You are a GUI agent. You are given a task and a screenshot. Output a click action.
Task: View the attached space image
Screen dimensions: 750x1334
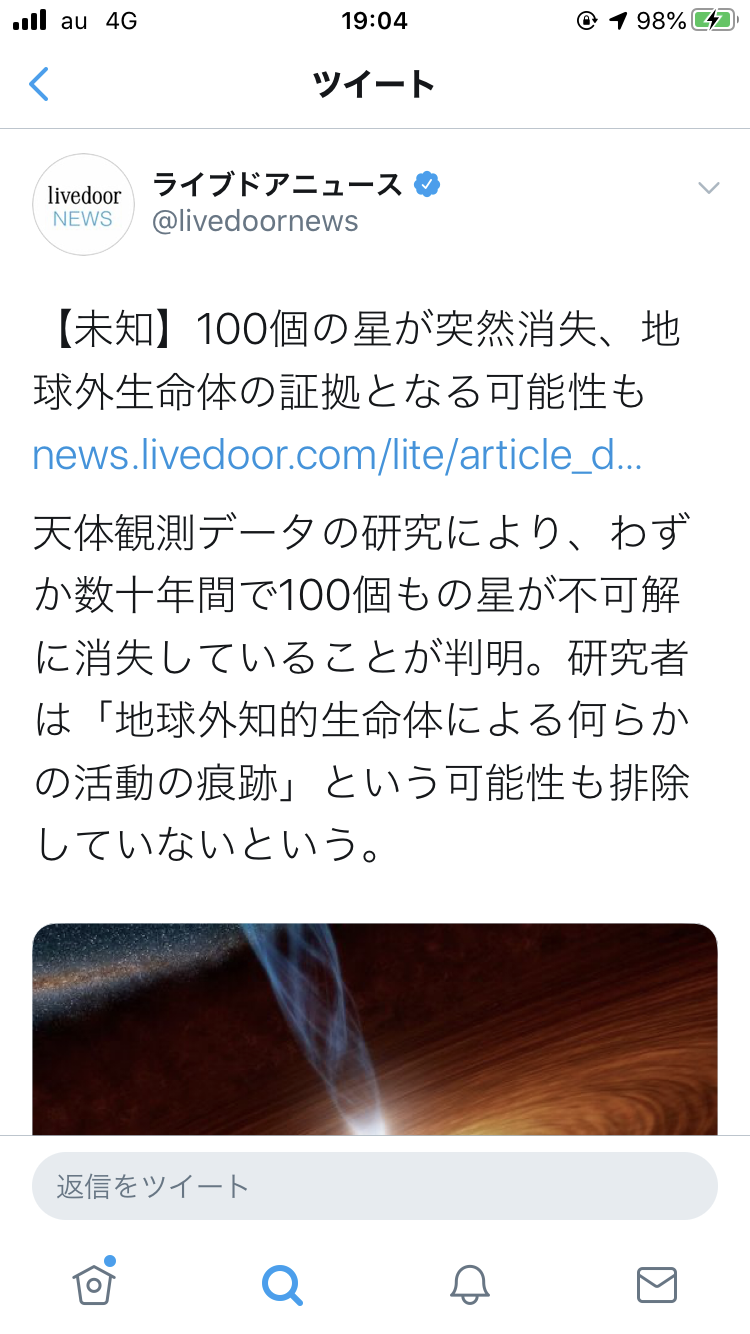[x=375, y=1028]
